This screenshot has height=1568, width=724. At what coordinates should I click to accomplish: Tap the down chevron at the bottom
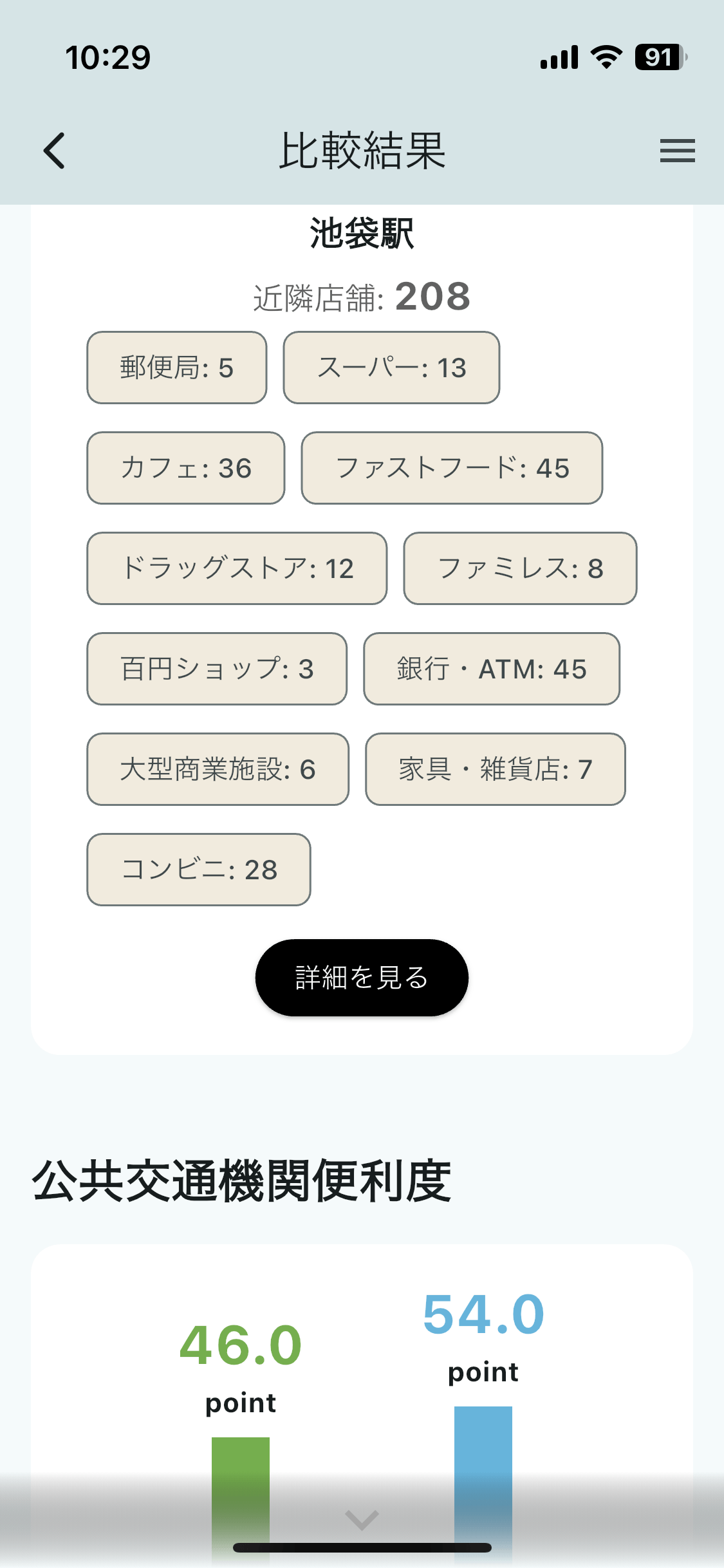click(362, 1519)
